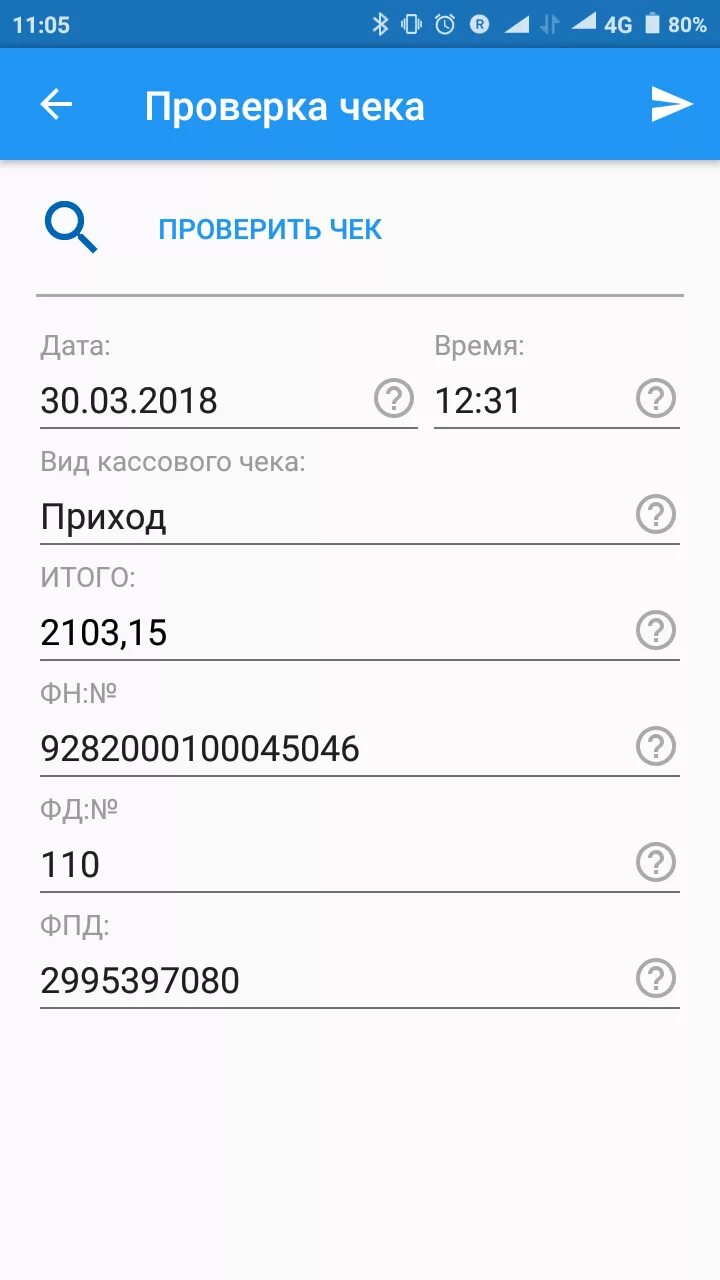Open the Вид кассового чека selector

[x=330, y=517]
